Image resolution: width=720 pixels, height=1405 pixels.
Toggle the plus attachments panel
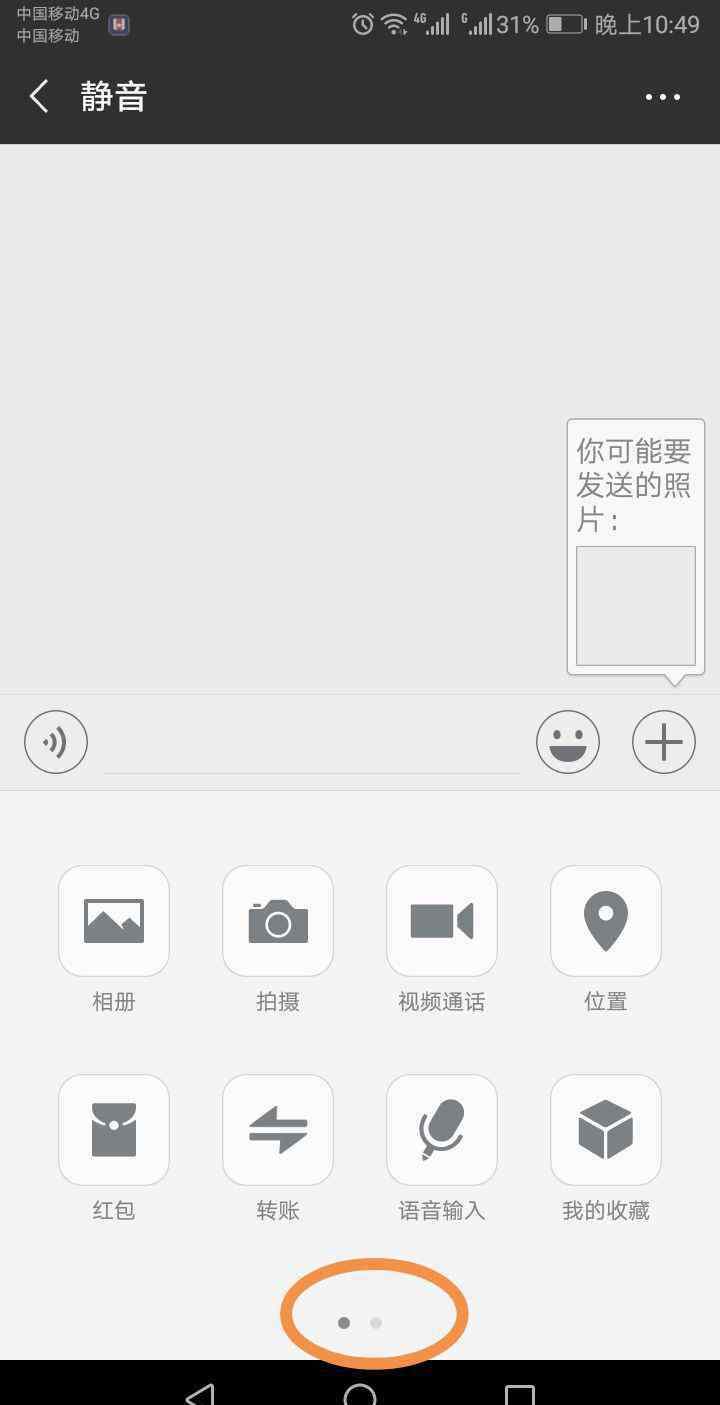point(664,742)
